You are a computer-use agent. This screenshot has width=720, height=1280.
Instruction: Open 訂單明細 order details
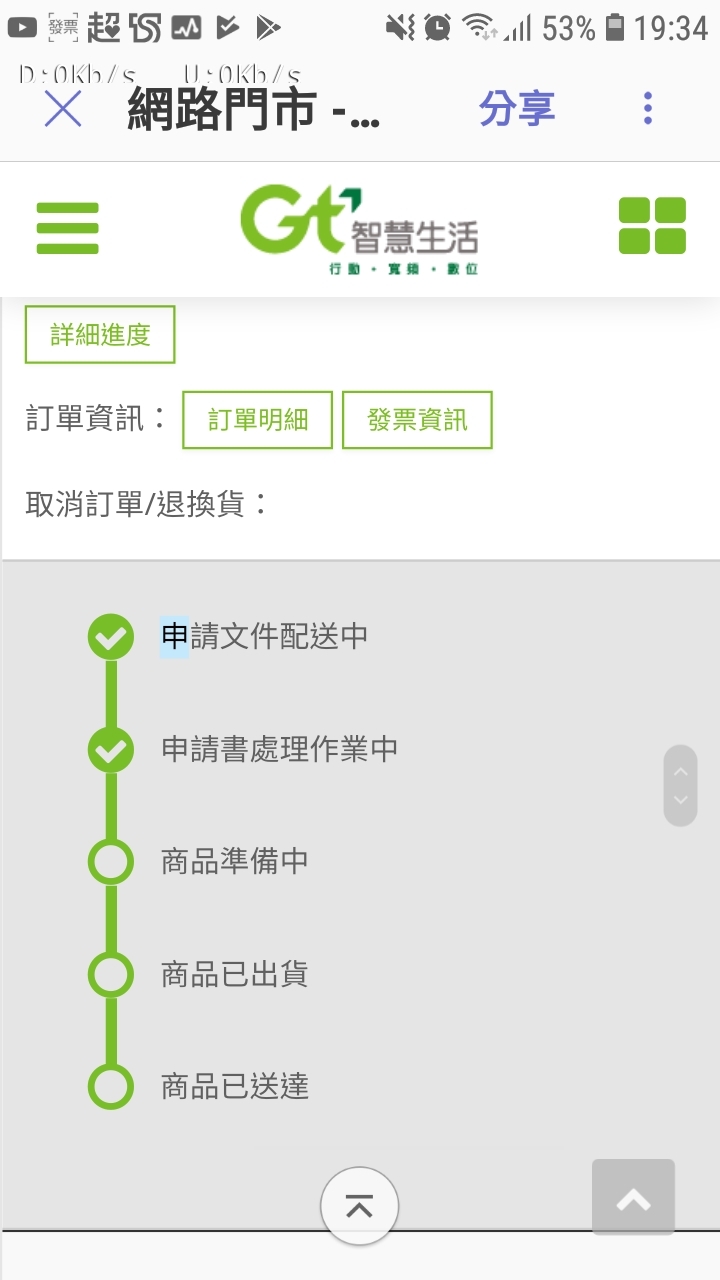pos(257,419)
